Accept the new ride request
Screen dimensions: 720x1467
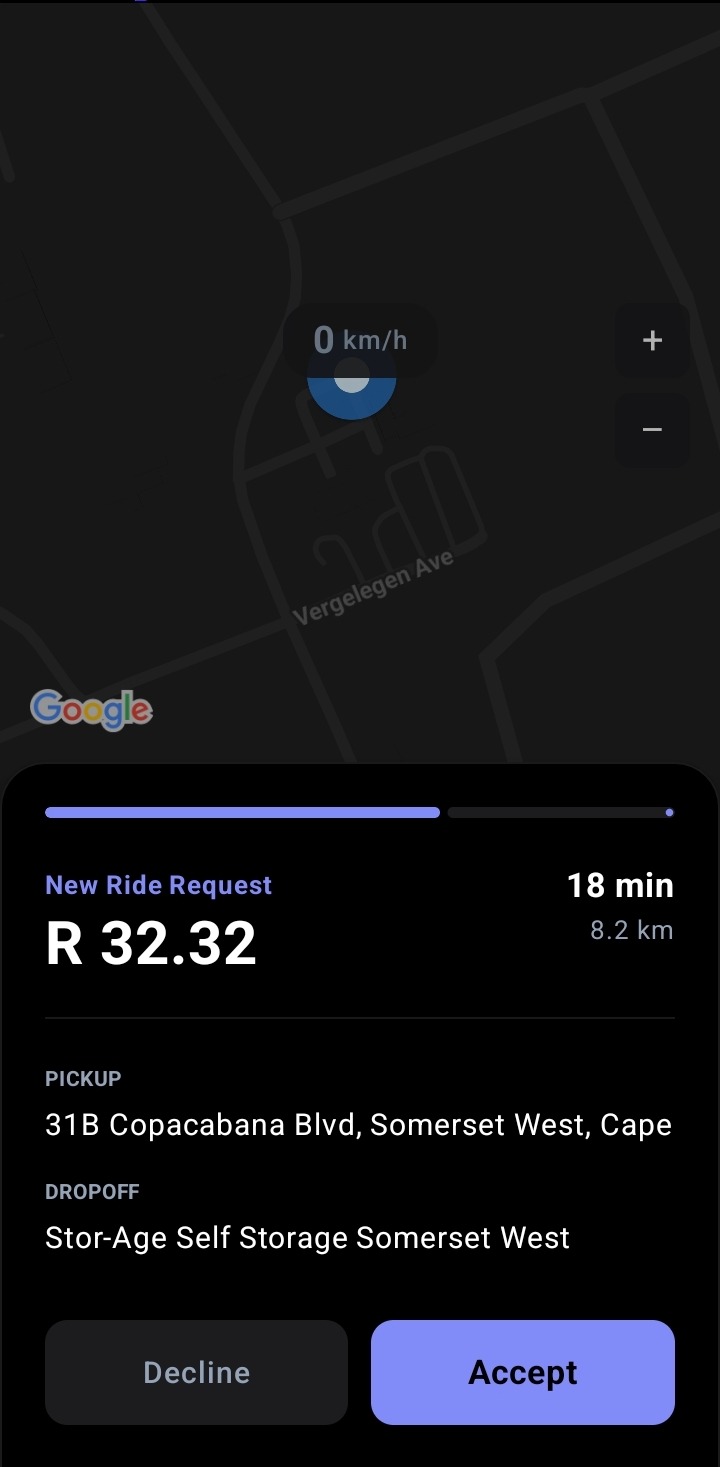tap(522, 1372)
